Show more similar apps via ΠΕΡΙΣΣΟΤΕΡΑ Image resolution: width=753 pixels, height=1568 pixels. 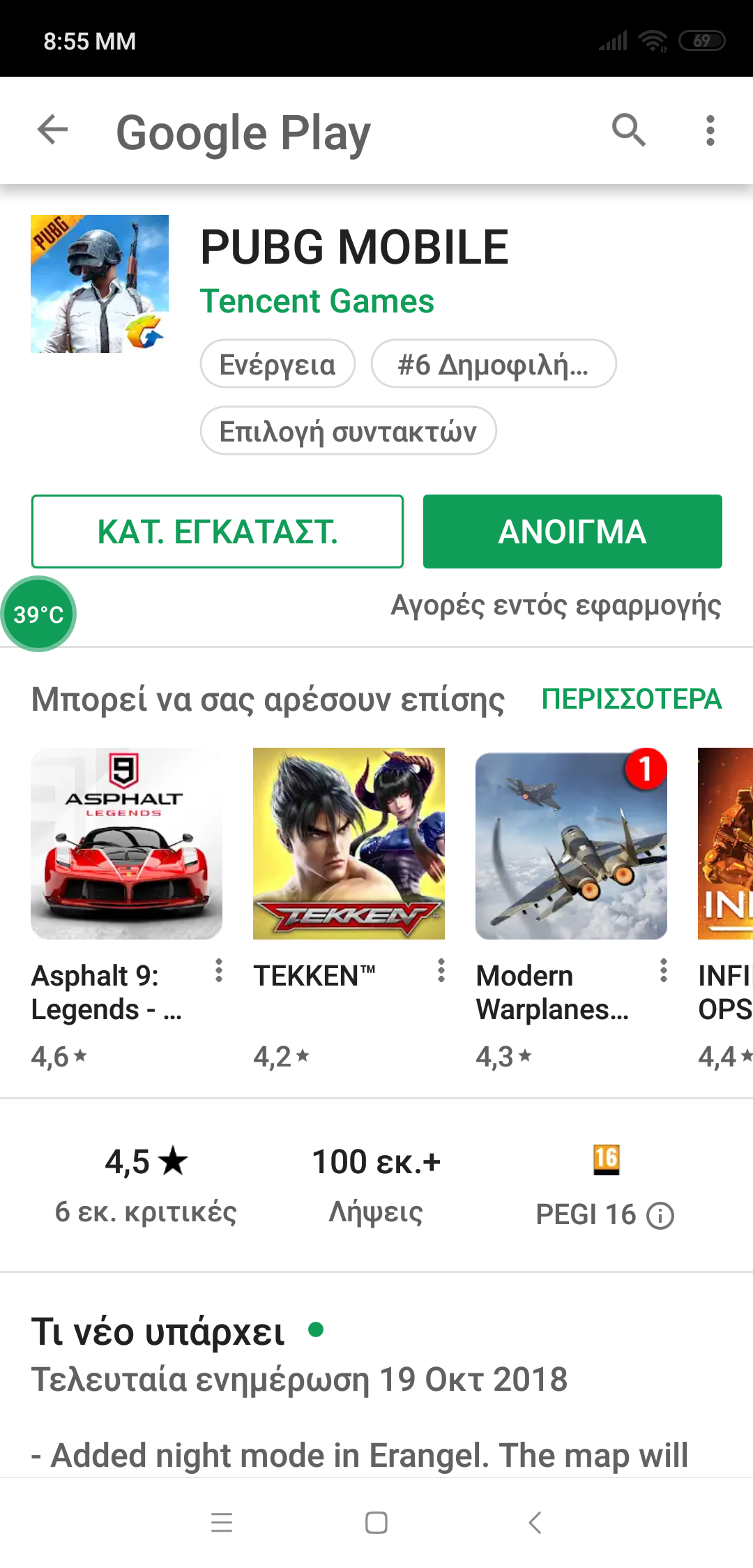631,699
